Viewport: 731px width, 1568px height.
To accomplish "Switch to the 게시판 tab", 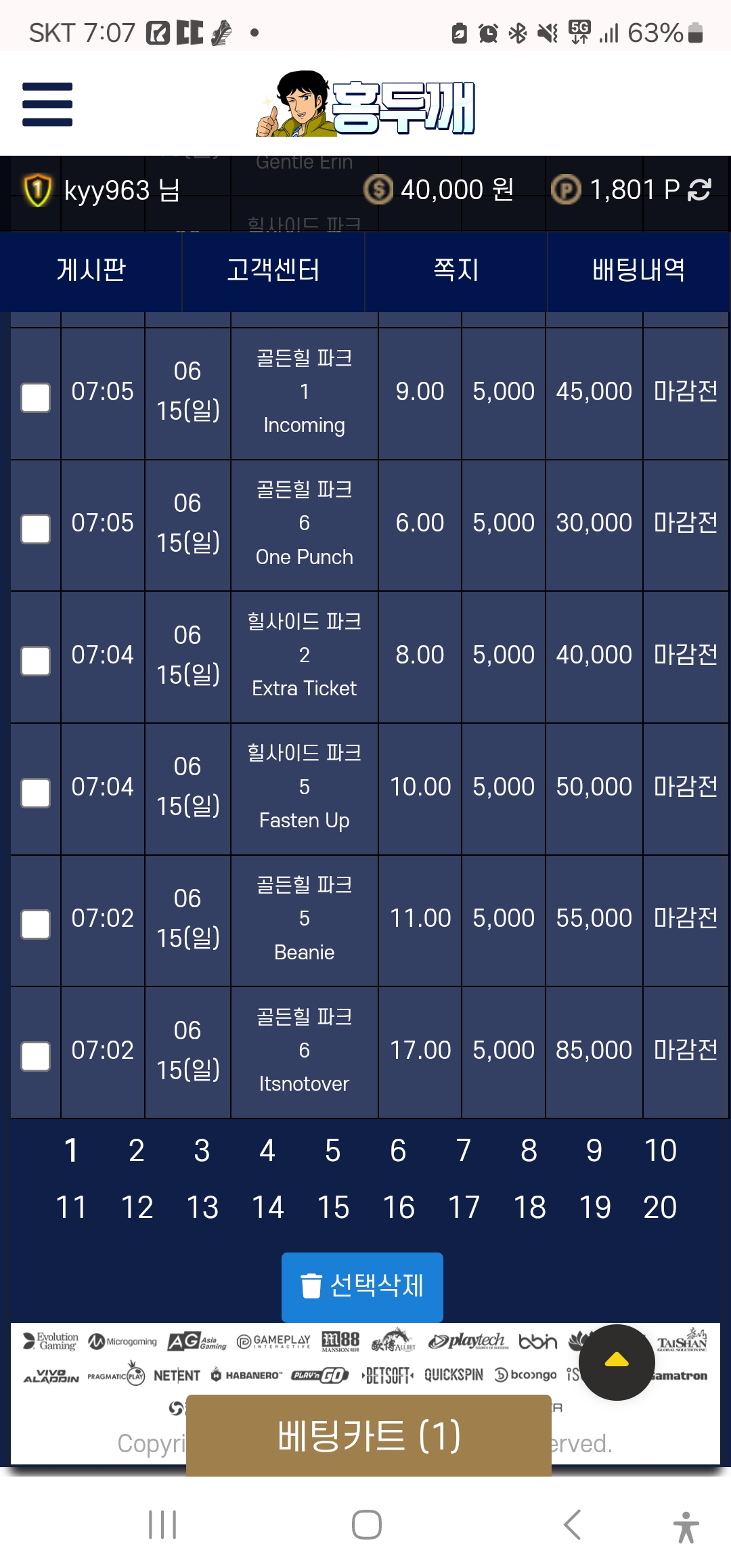I will (91, 270).
